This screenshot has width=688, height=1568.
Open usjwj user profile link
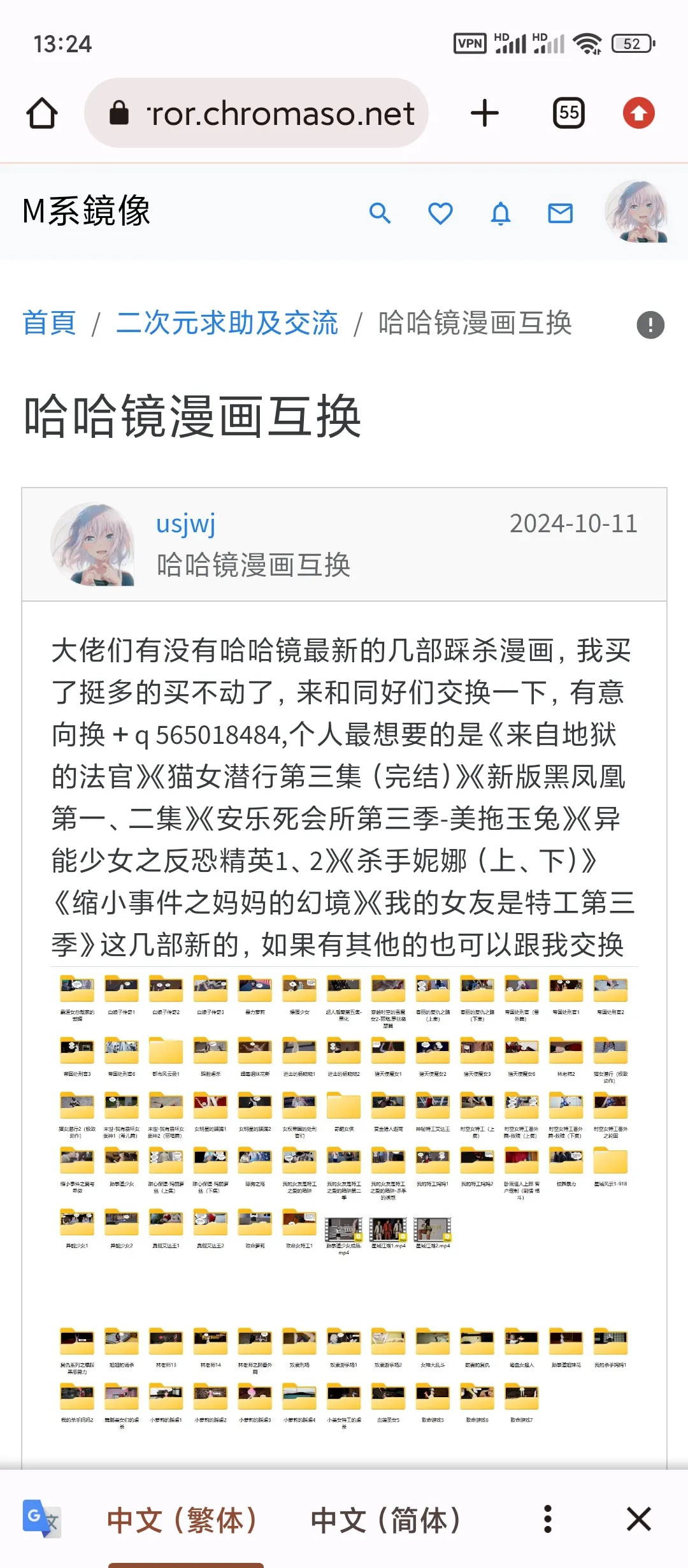click(x=185, y=524)
